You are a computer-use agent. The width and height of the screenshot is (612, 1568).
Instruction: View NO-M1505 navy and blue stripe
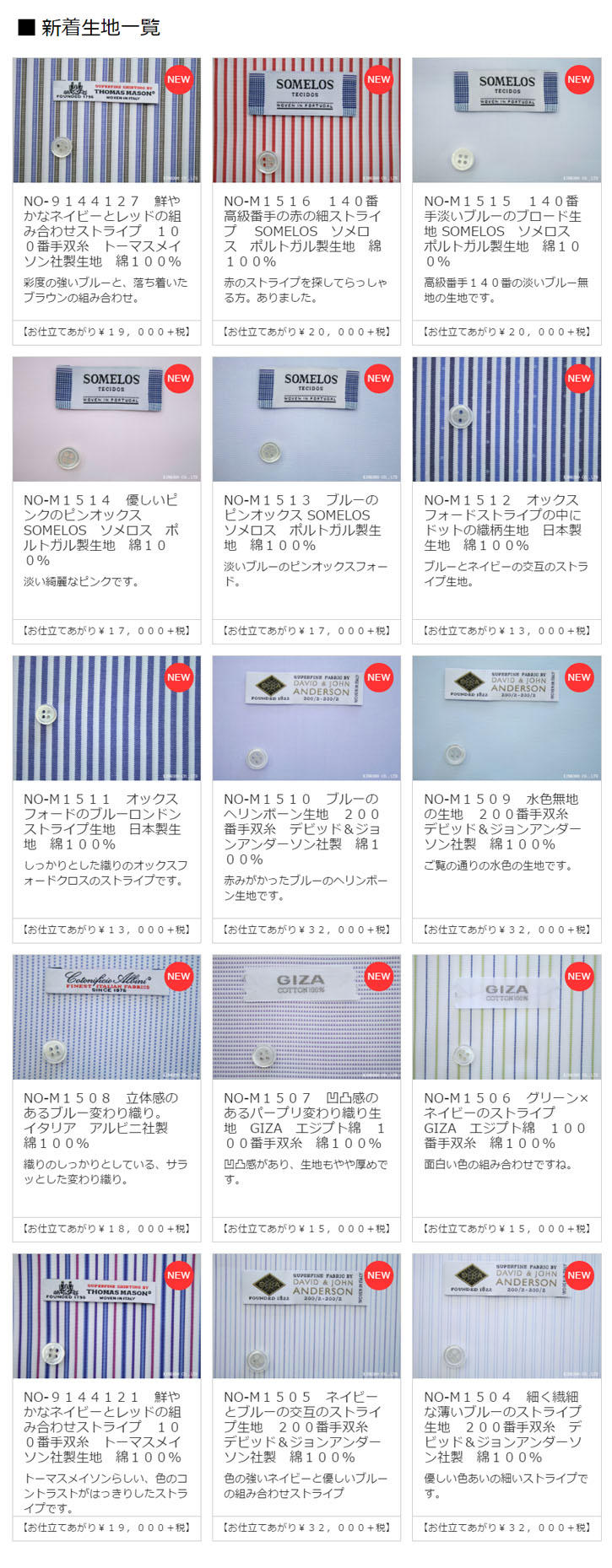click(306, 1316)
